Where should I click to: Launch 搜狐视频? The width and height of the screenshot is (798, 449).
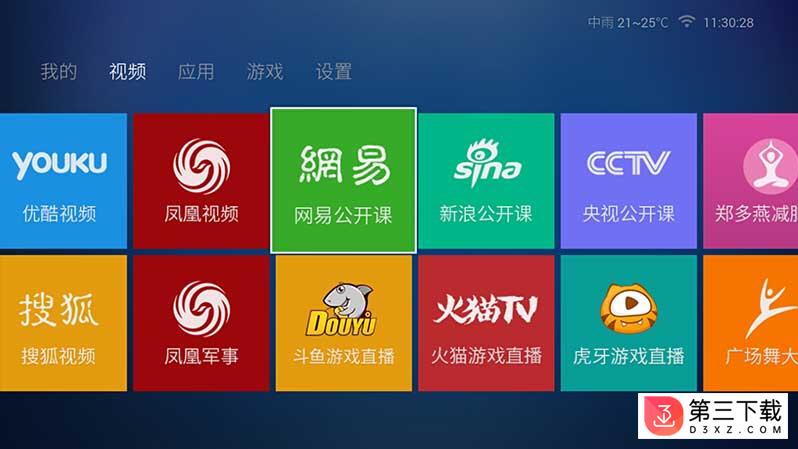click(x=60, y=323)
